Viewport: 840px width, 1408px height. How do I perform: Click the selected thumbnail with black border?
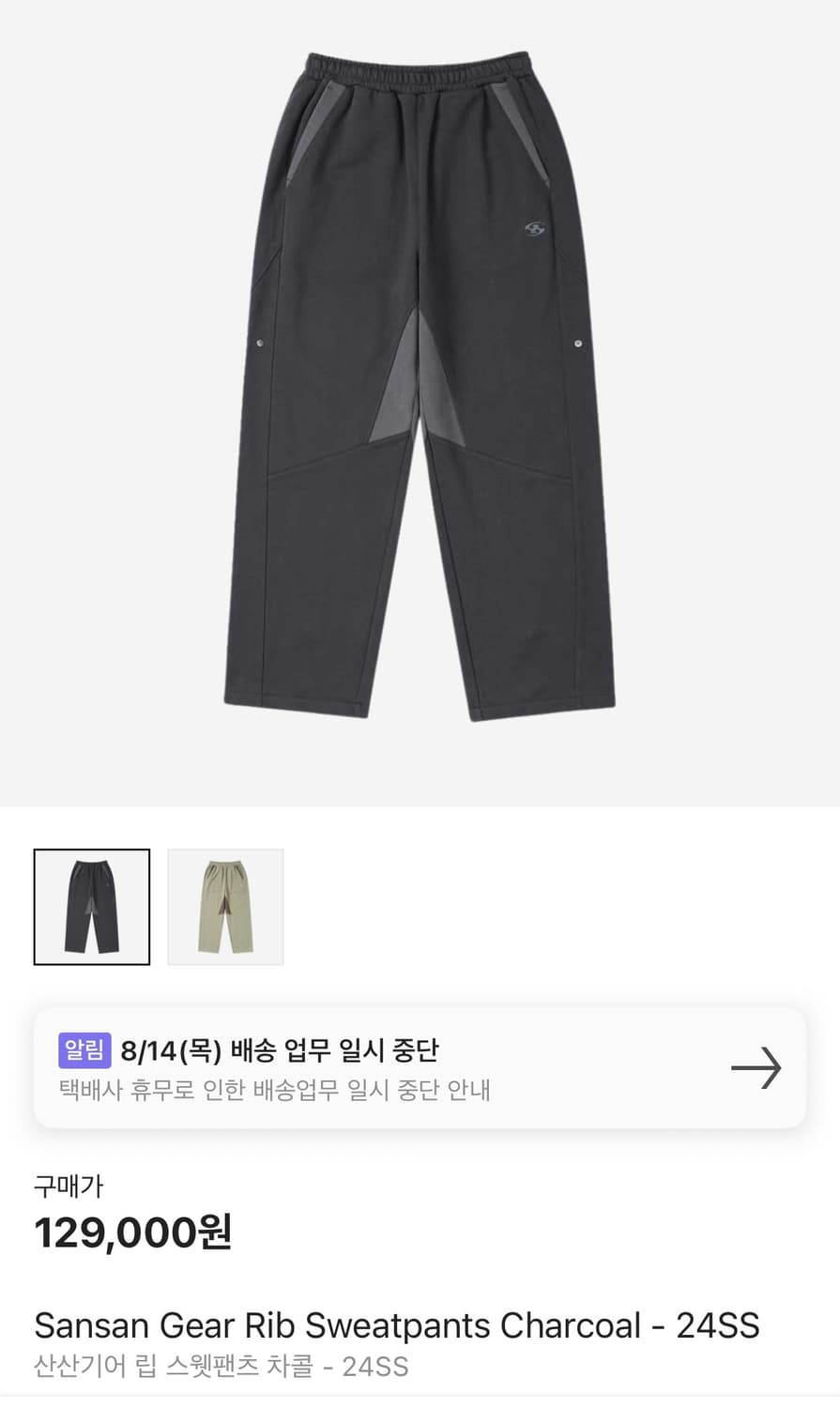tap(91, 905)
